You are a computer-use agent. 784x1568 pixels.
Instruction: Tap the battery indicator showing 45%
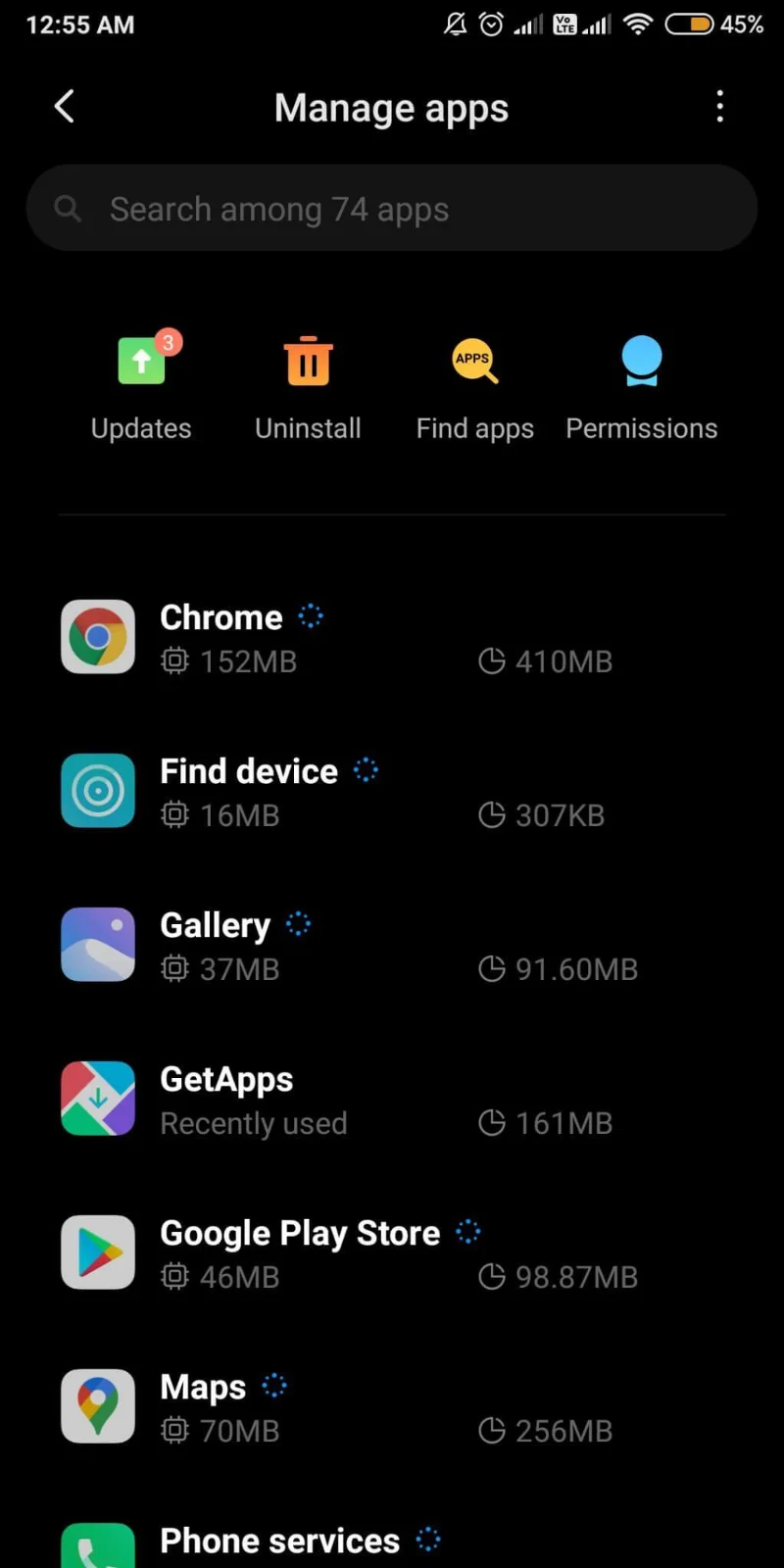pos(691,24)
